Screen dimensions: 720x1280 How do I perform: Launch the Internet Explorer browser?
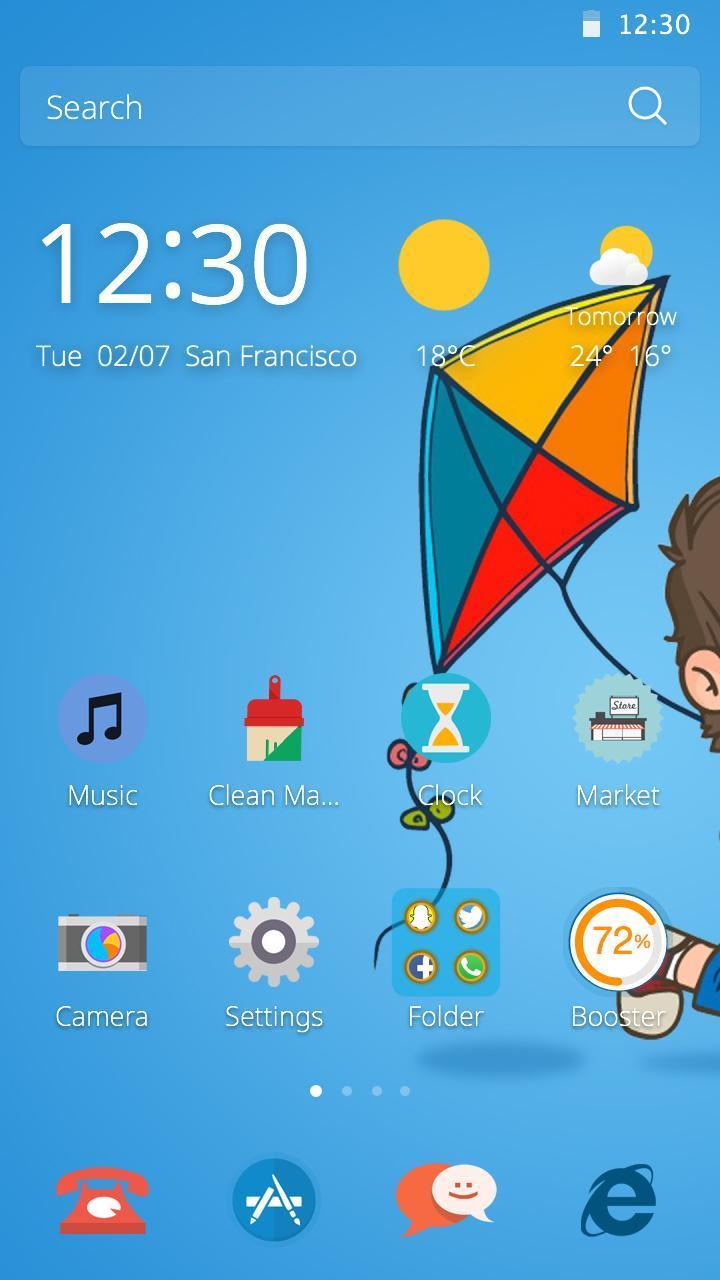tap(617, 1199)
